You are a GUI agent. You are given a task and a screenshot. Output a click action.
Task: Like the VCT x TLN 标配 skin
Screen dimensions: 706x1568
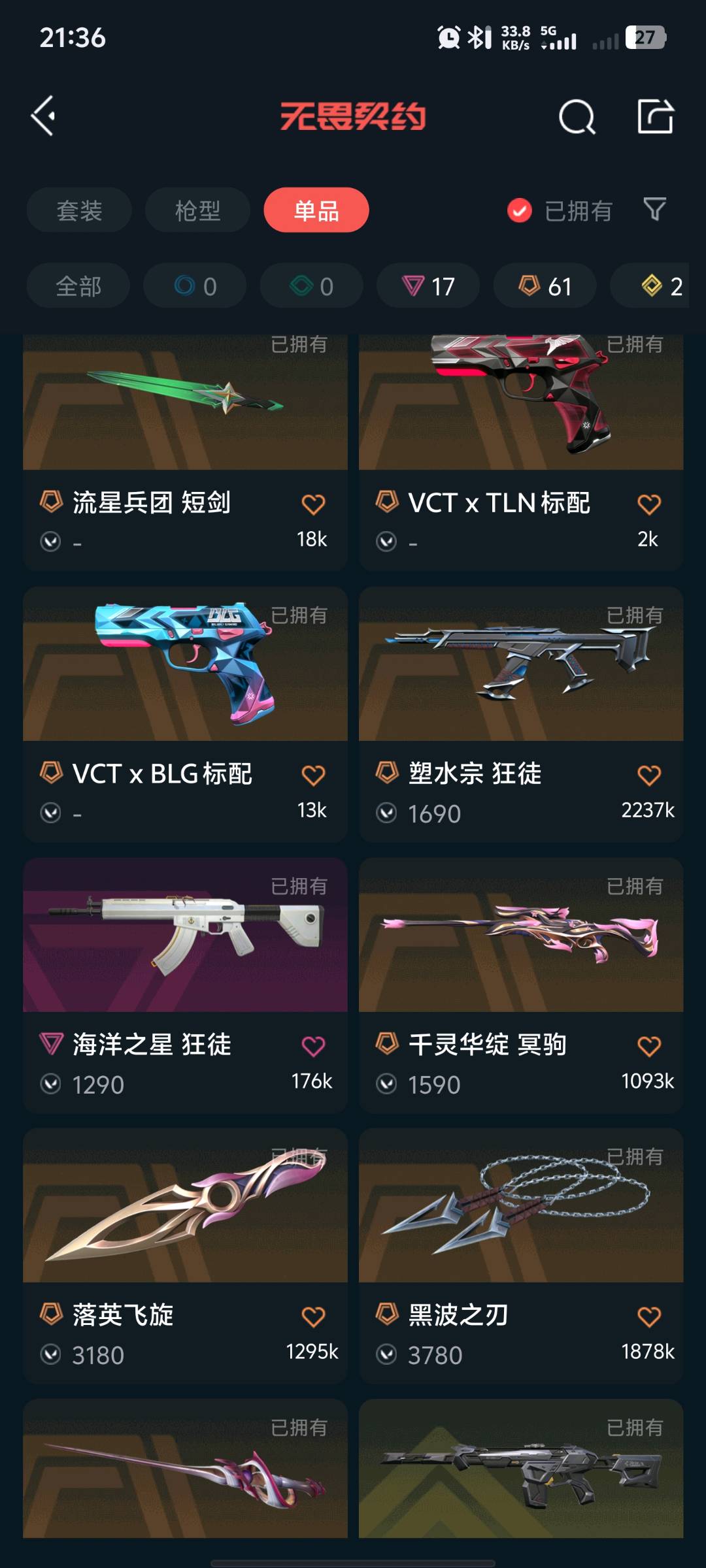coord(648,504)
